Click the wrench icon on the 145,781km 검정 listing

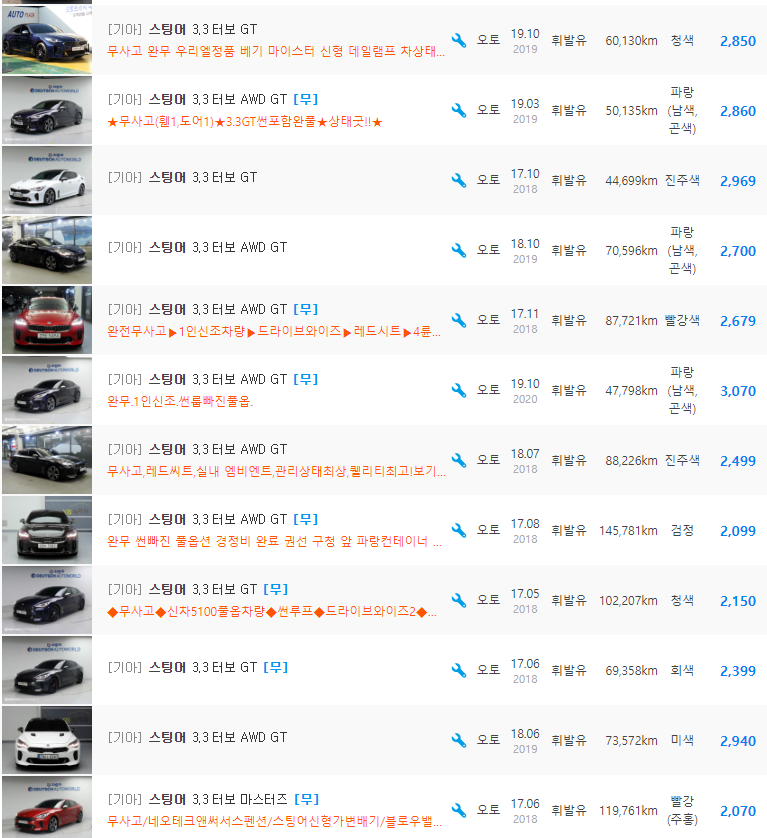(458, 529)
